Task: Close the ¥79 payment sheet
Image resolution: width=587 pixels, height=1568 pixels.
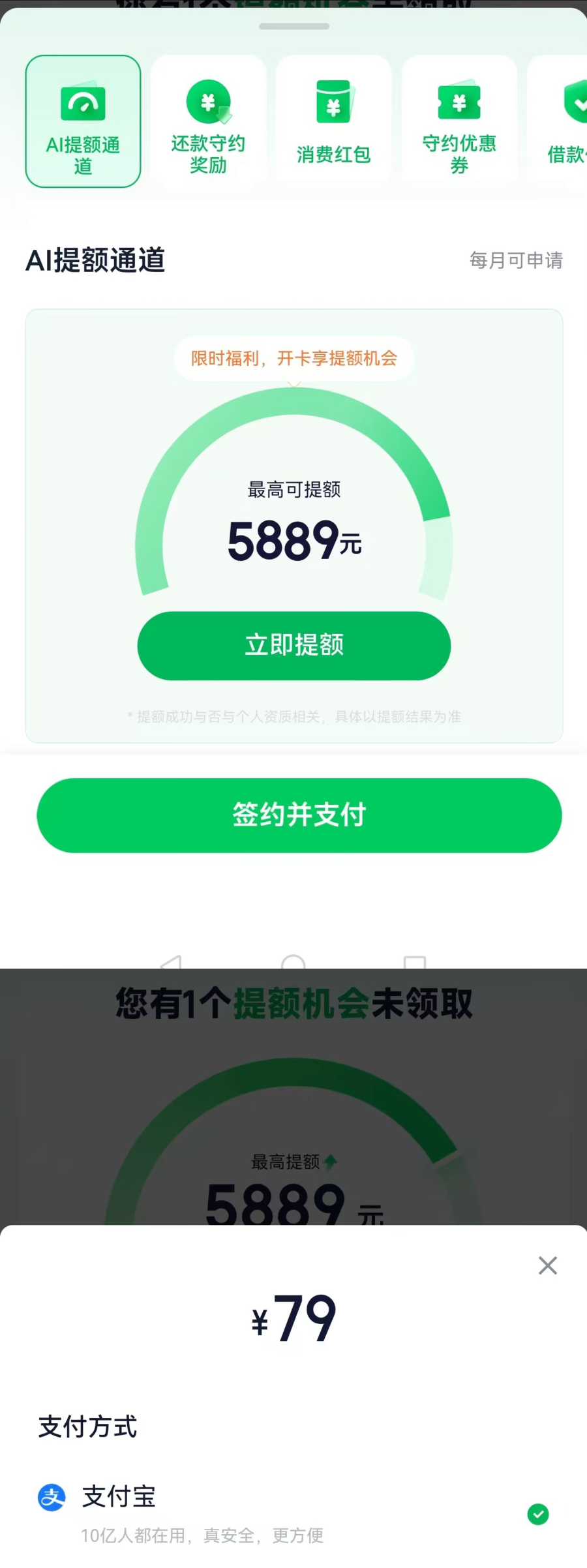Action: (547, 1265)
